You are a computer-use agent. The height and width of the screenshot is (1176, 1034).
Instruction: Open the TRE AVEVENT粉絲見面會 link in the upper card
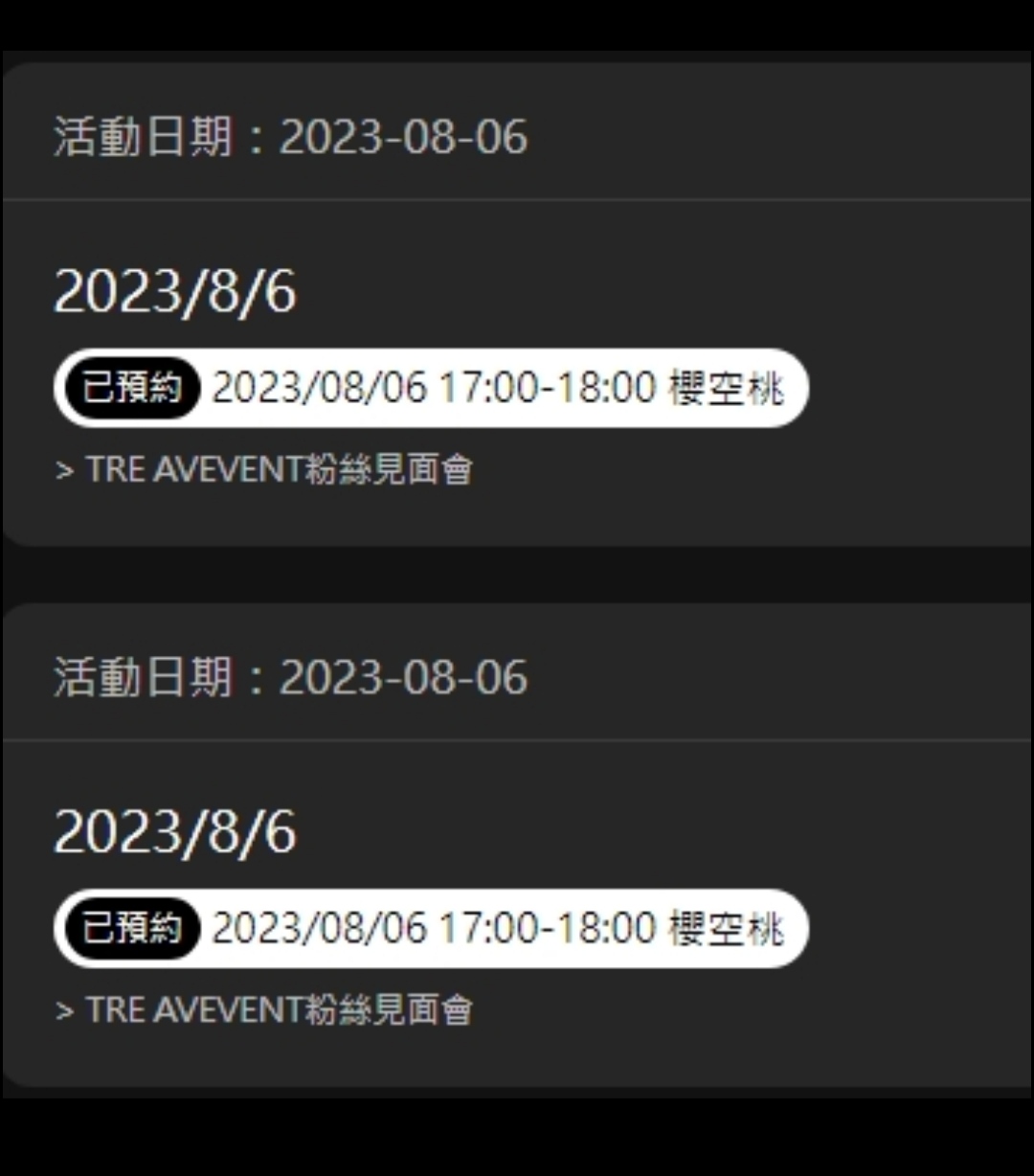click(264, 469)
